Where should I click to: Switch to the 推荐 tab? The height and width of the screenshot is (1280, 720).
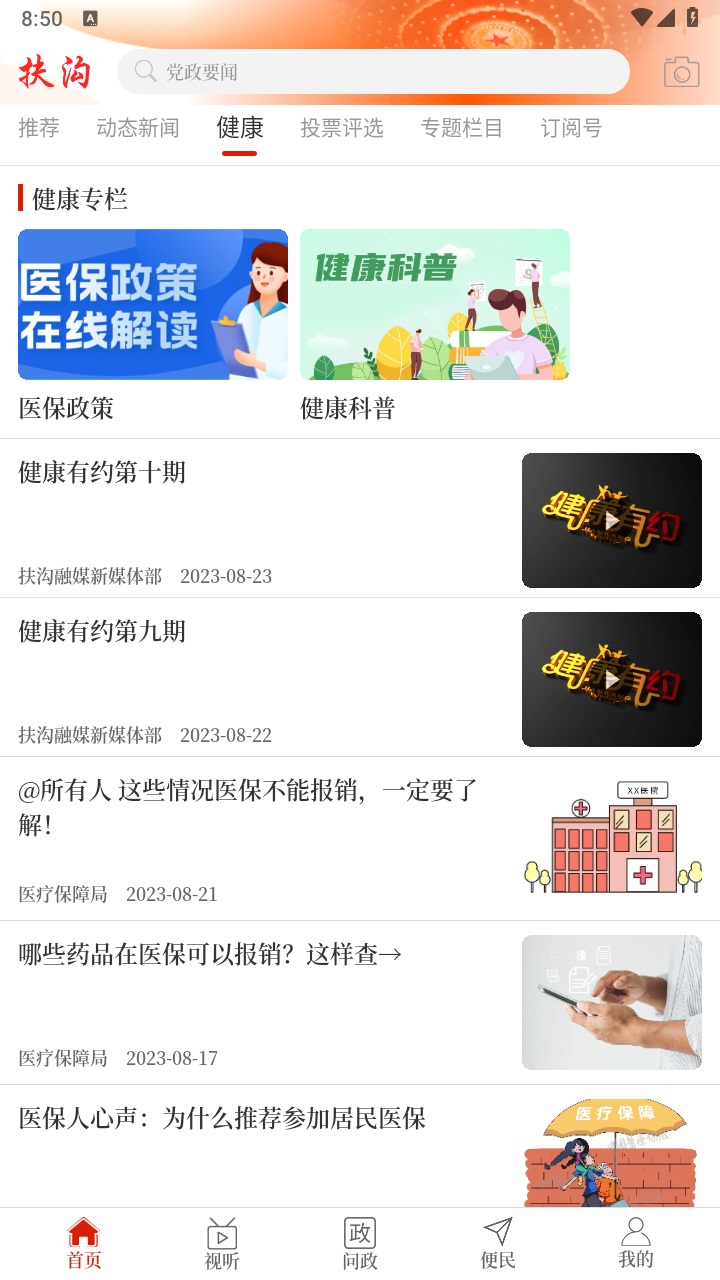38,128
